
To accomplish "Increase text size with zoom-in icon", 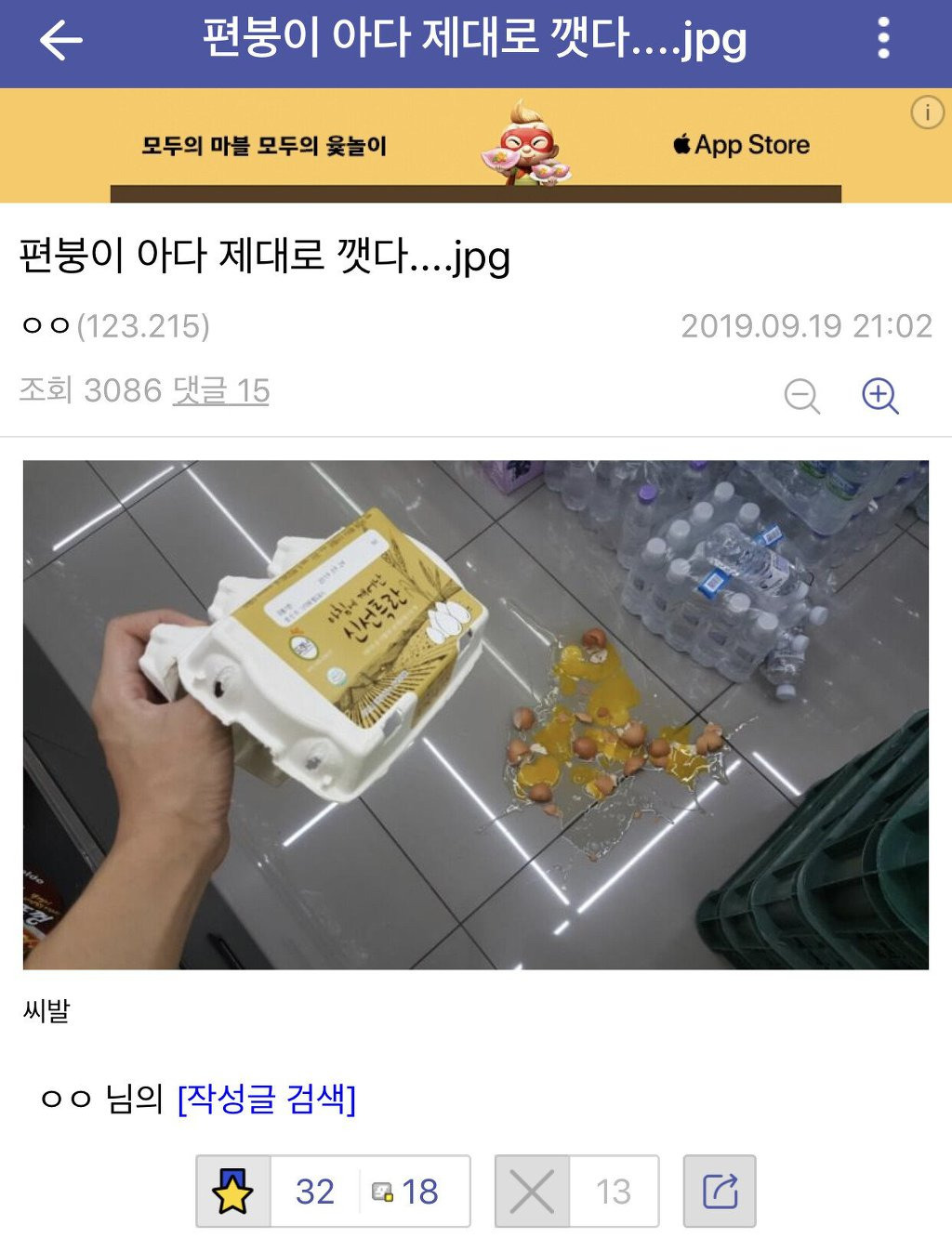I will point(879,396).
